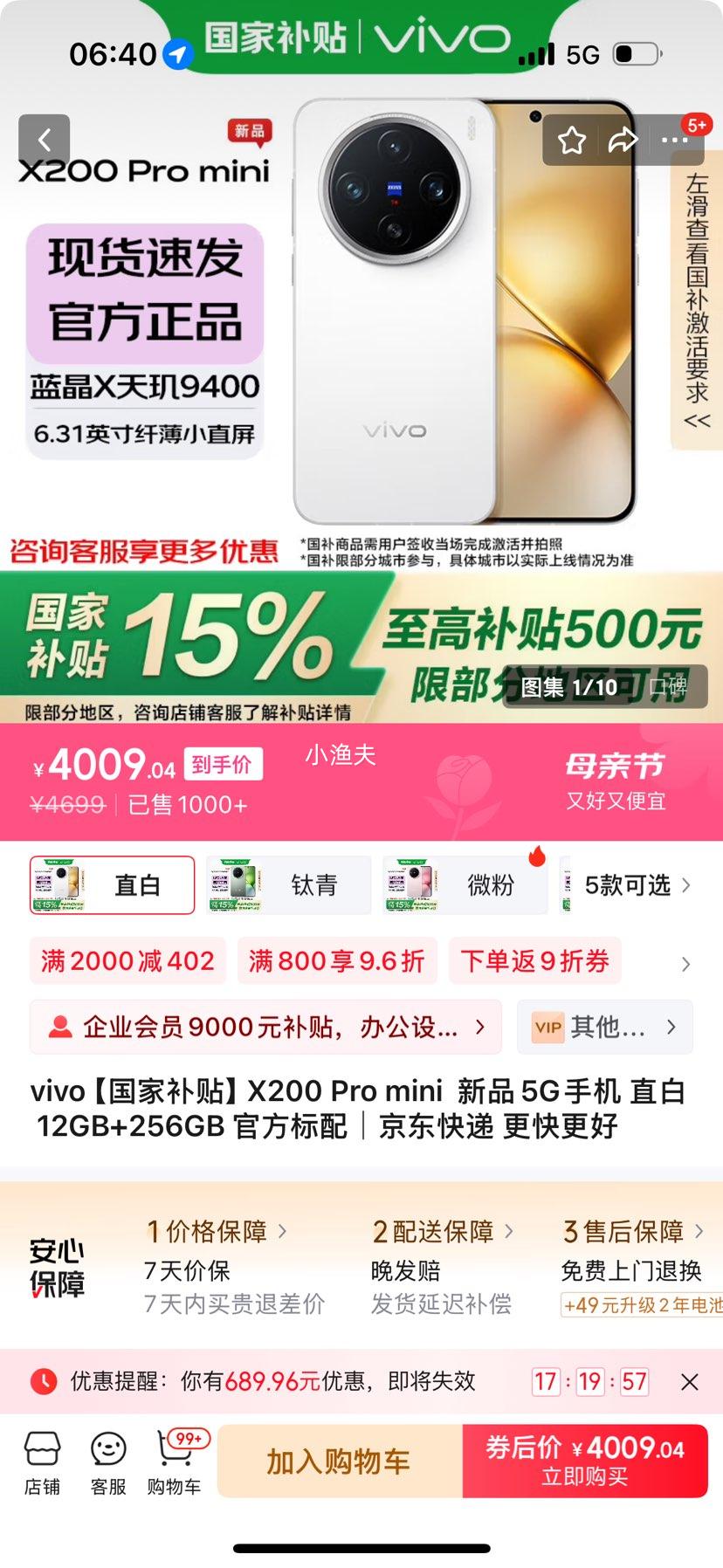Open the 企业会员9000元补贴 banner
Screen dimensions: 723x1568
click(266, 1028)
